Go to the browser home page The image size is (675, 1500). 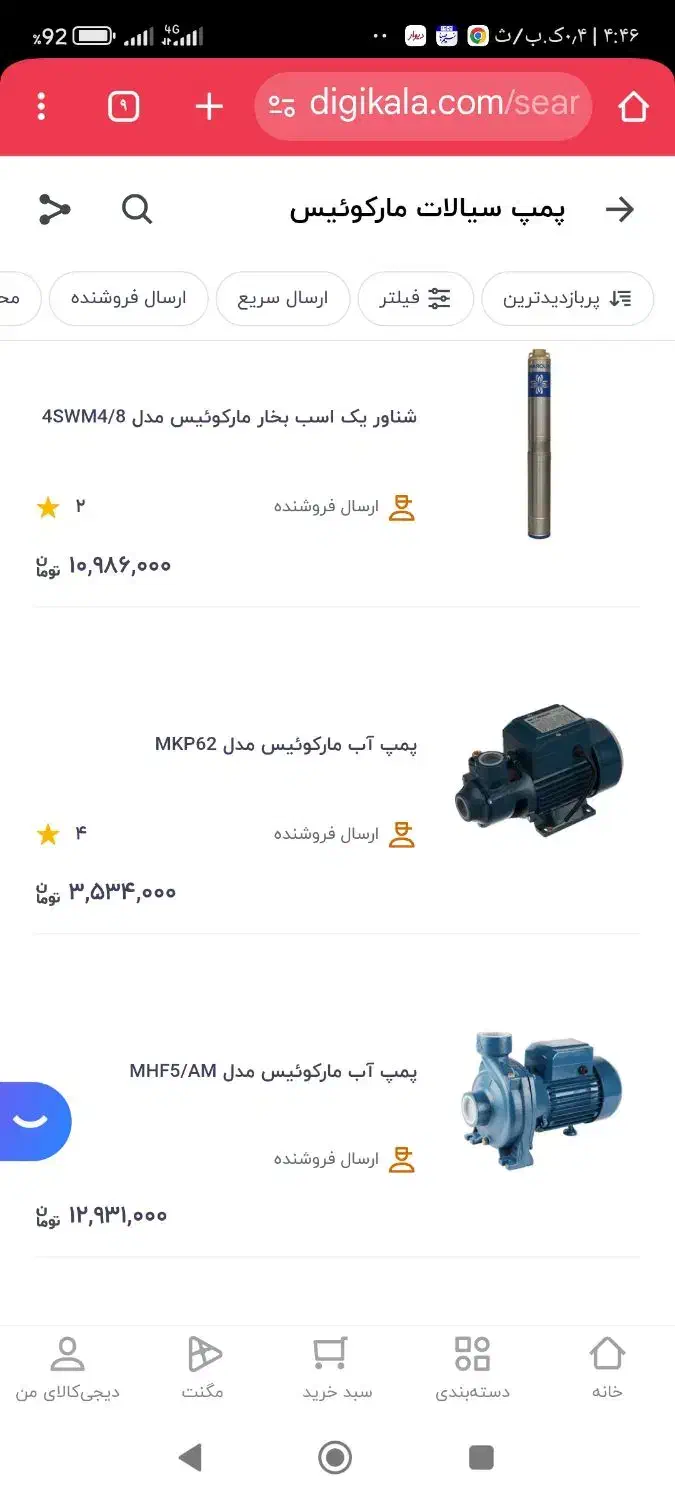tap(633, 106)
